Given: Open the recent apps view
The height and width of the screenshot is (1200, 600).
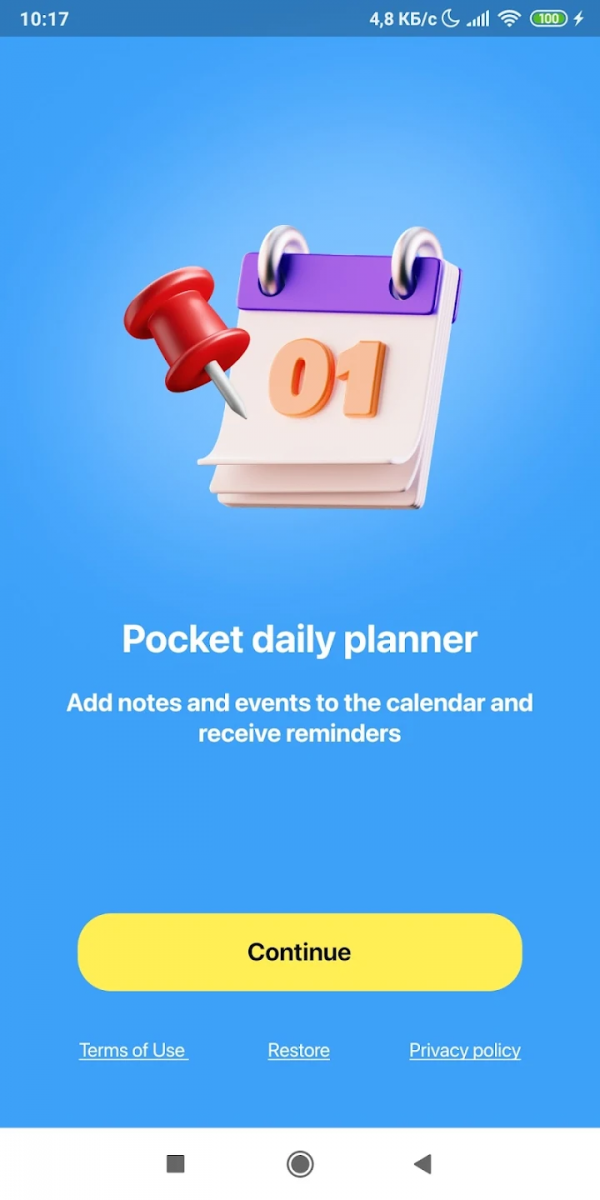Looking at the screenshot, I should [176, 1163].
